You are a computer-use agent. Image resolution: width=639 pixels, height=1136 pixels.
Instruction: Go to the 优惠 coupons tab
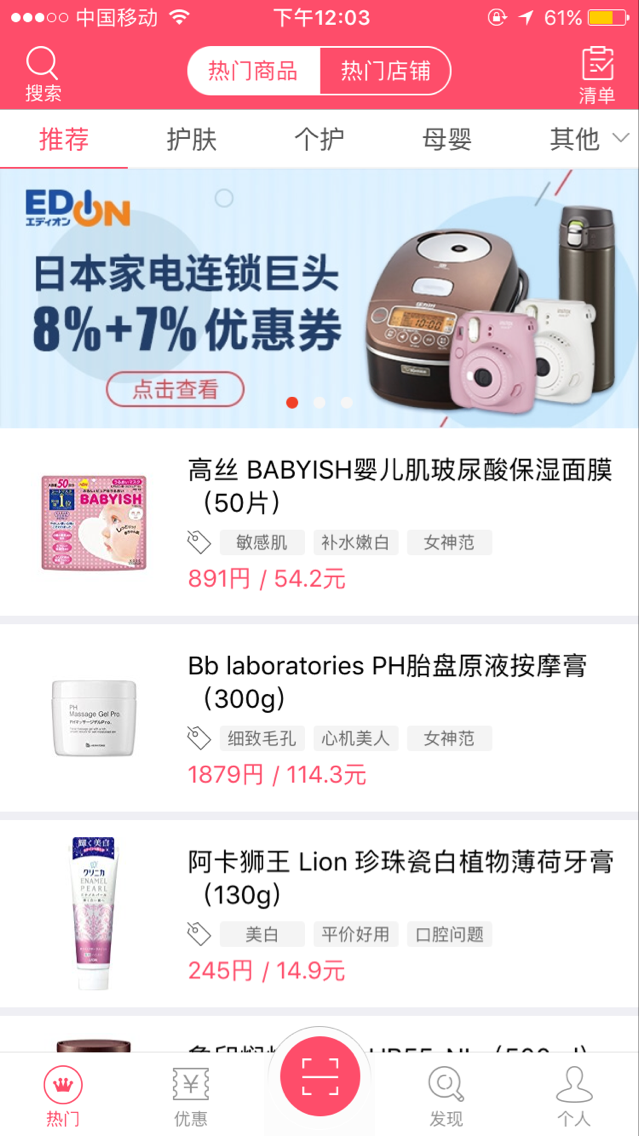tap(191, 1095)
